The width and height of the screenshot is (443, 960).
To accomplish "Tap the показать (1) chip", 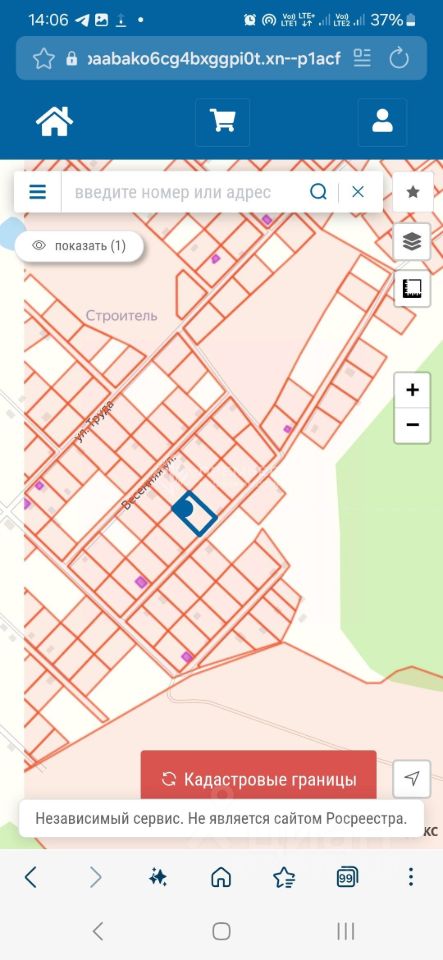I will point(79,246).
